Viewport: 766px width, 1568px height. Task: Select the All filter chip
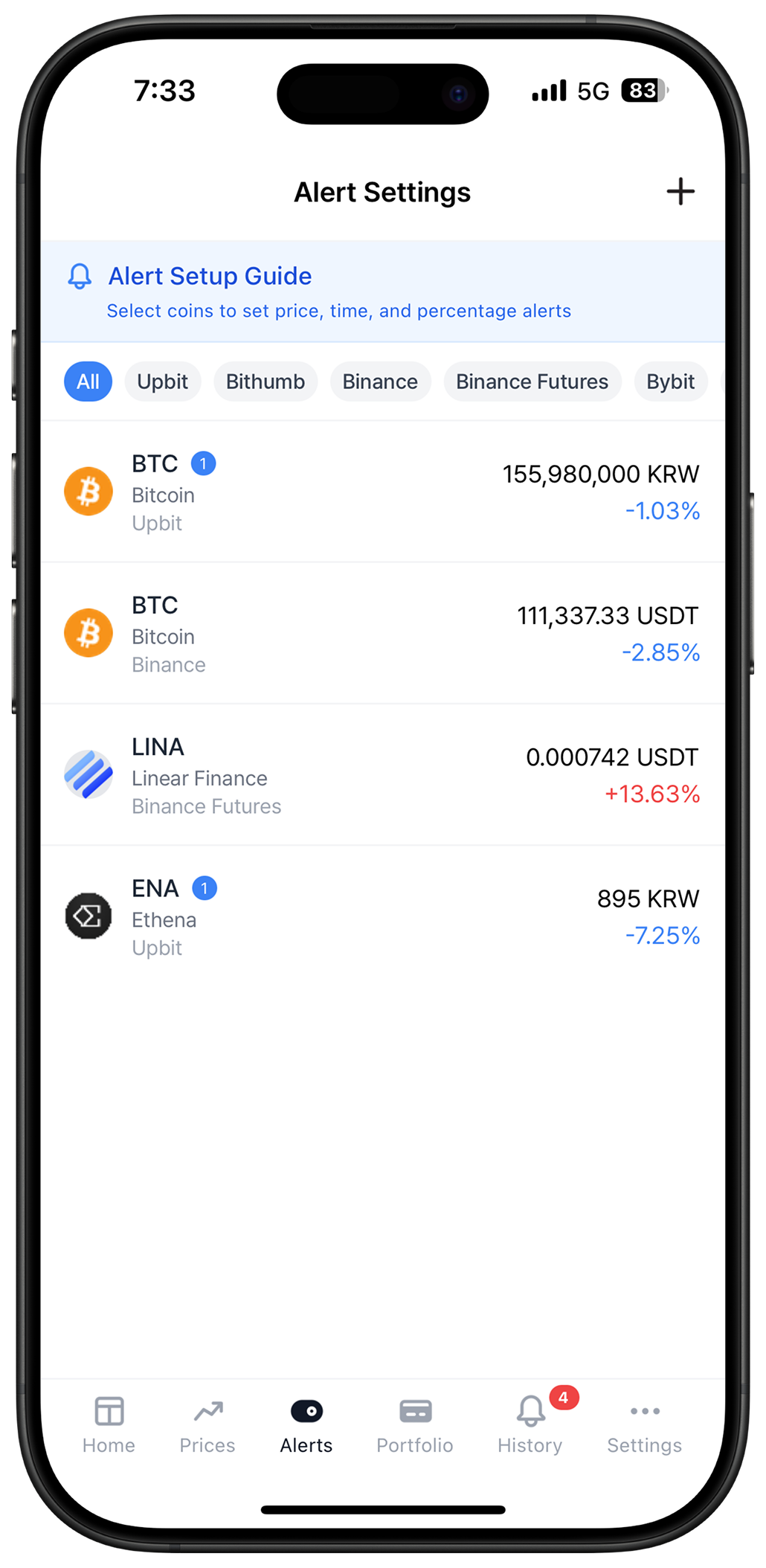pos(88,382)
